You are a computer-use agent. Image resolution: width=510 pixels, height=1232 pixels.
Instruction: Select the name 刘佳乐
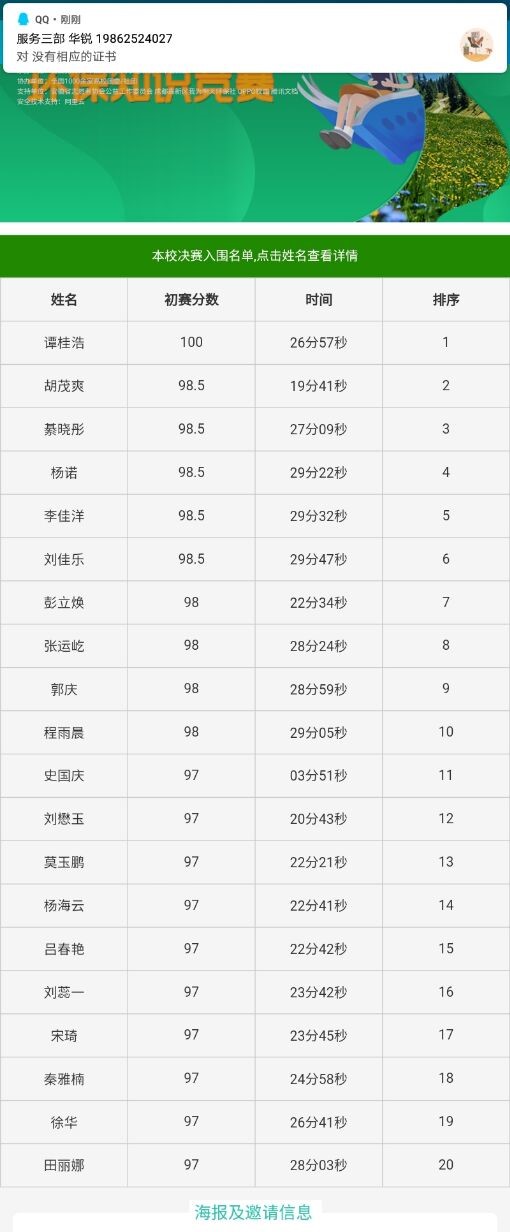[x=64, y=559]
